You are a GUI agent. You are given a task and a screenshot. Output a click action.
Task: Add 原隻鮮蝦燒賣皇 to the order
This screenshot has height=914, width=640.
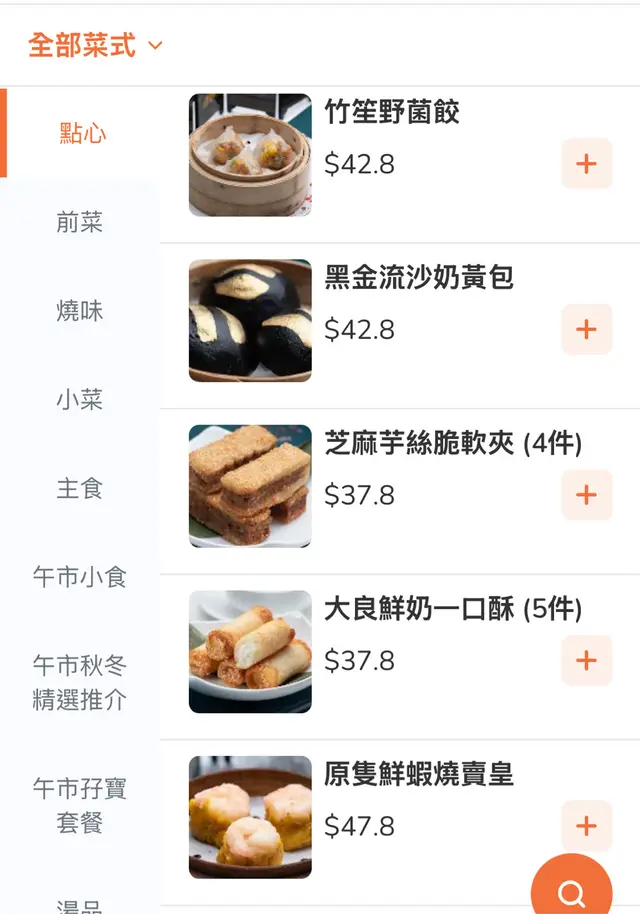586,826
